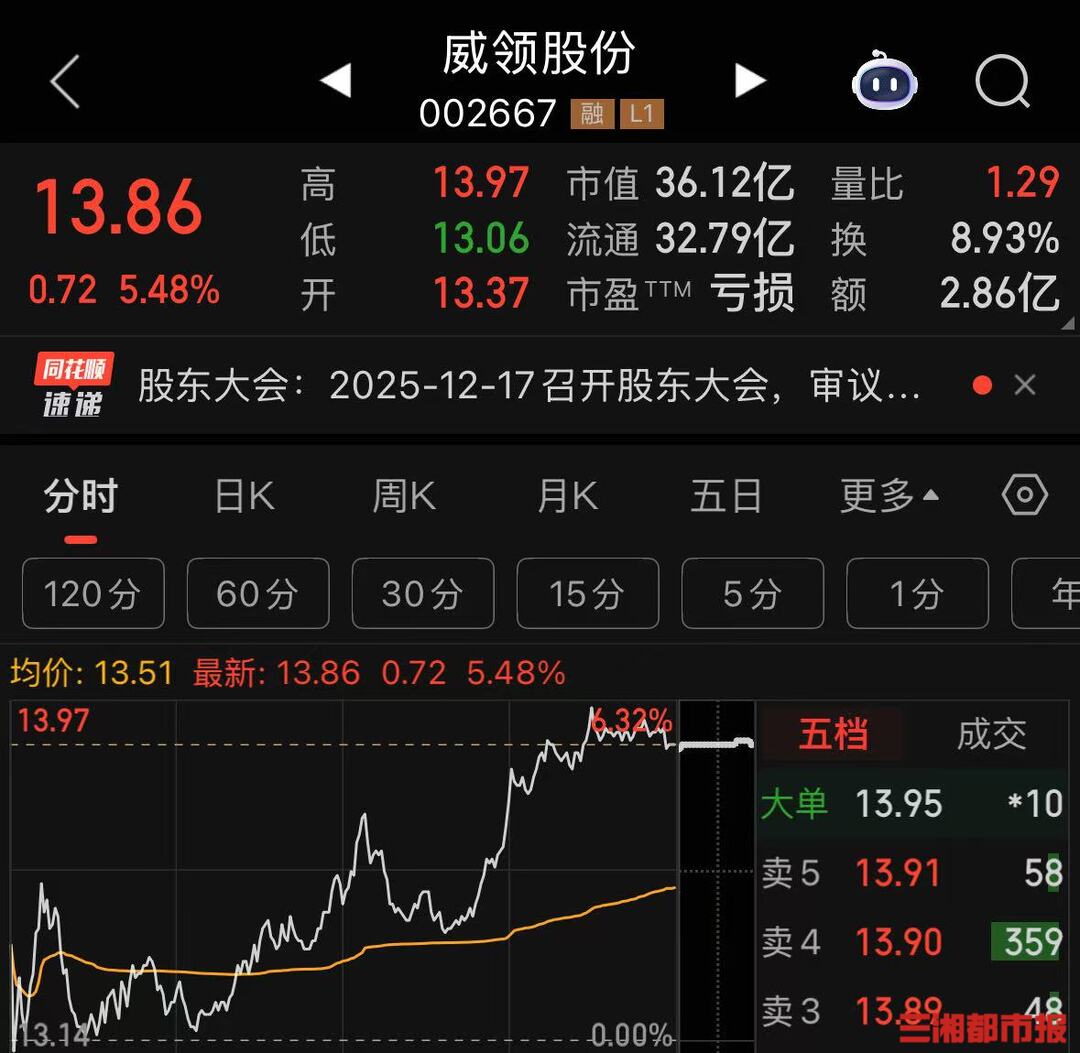
Task: Go back using the top-left arrow
Action: click(66, 82)
